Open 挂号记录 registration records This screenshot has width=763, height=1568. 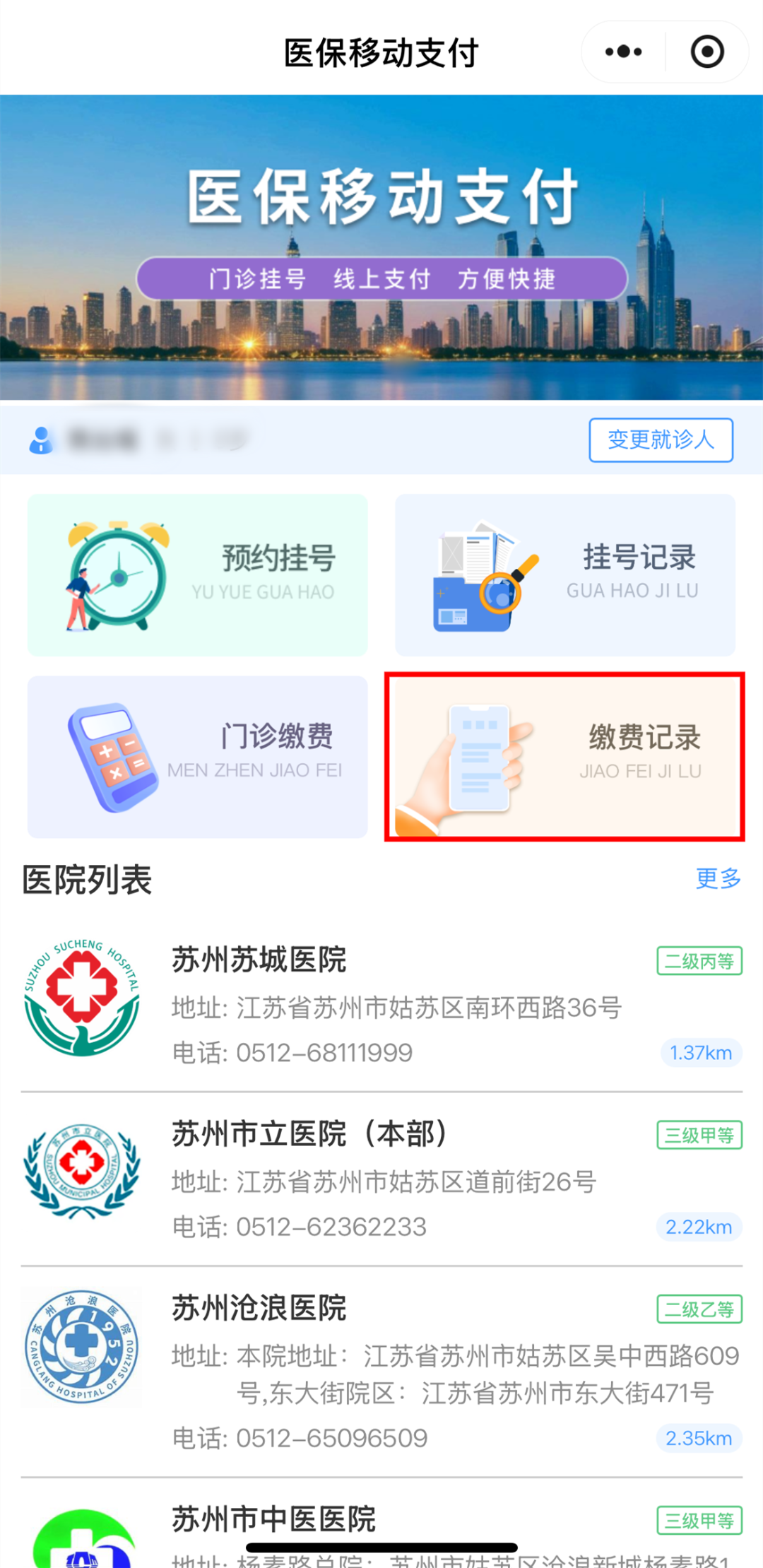[x=564, y=574]
